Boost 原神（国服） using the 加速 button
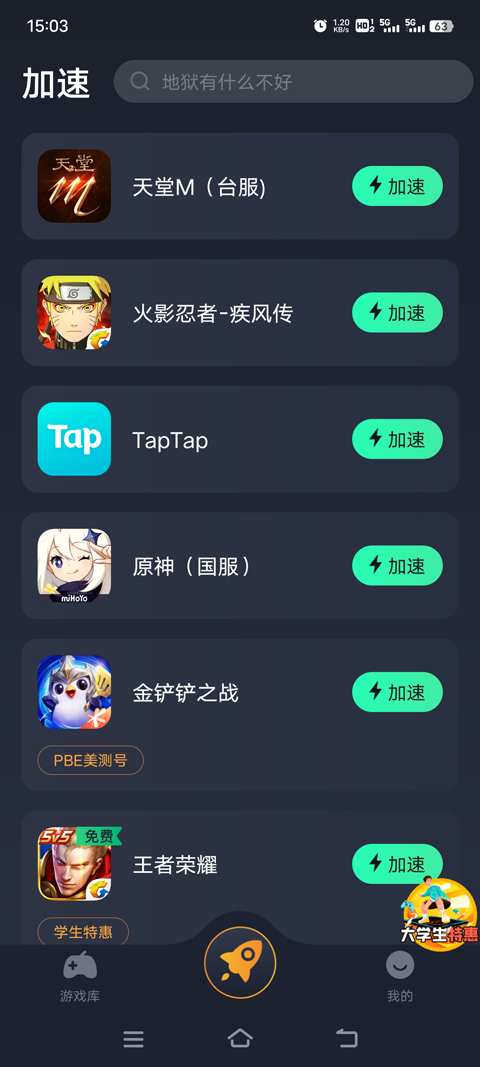The height and width of the screenshot is (1067, 480). [397, 565]
